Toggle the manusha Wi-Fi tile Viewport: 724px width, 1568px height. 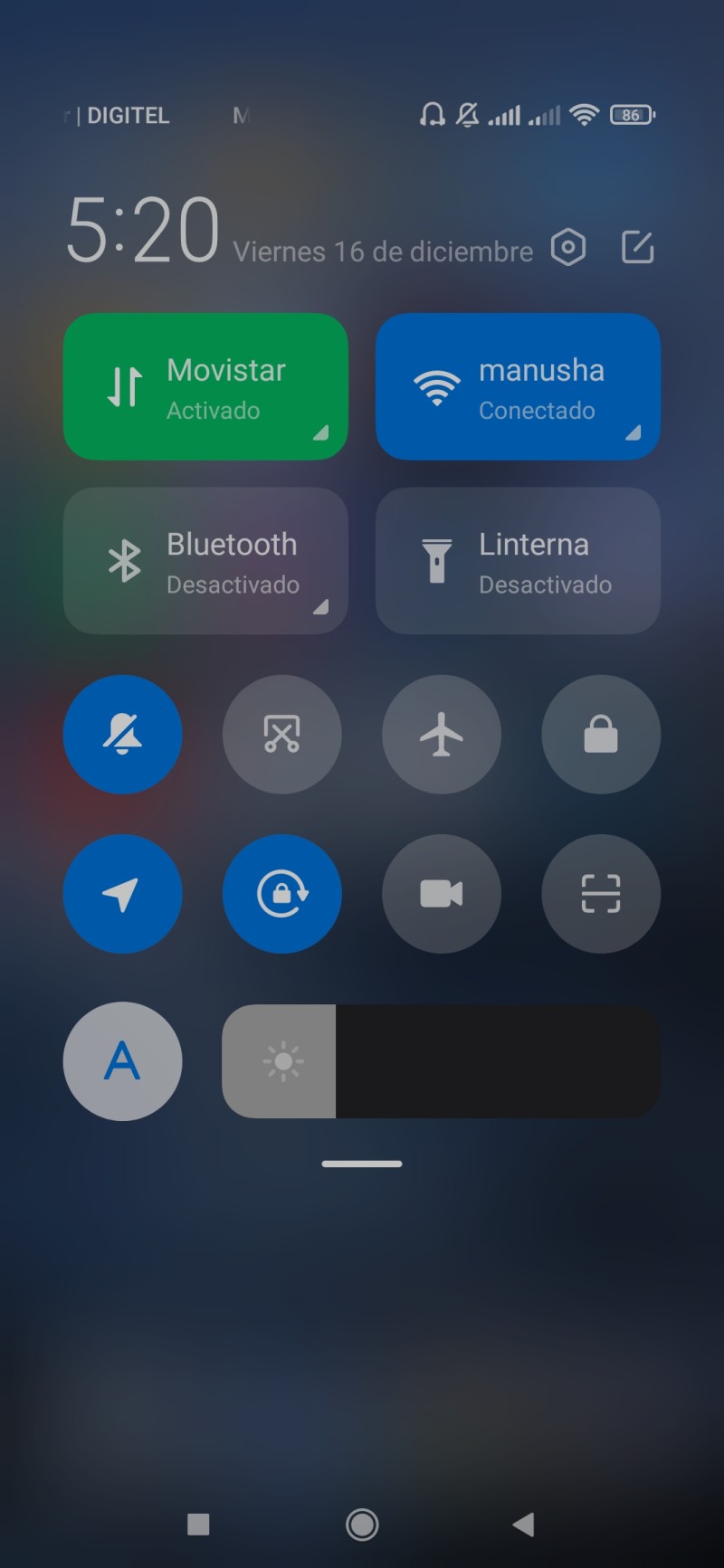click(518, 387)
